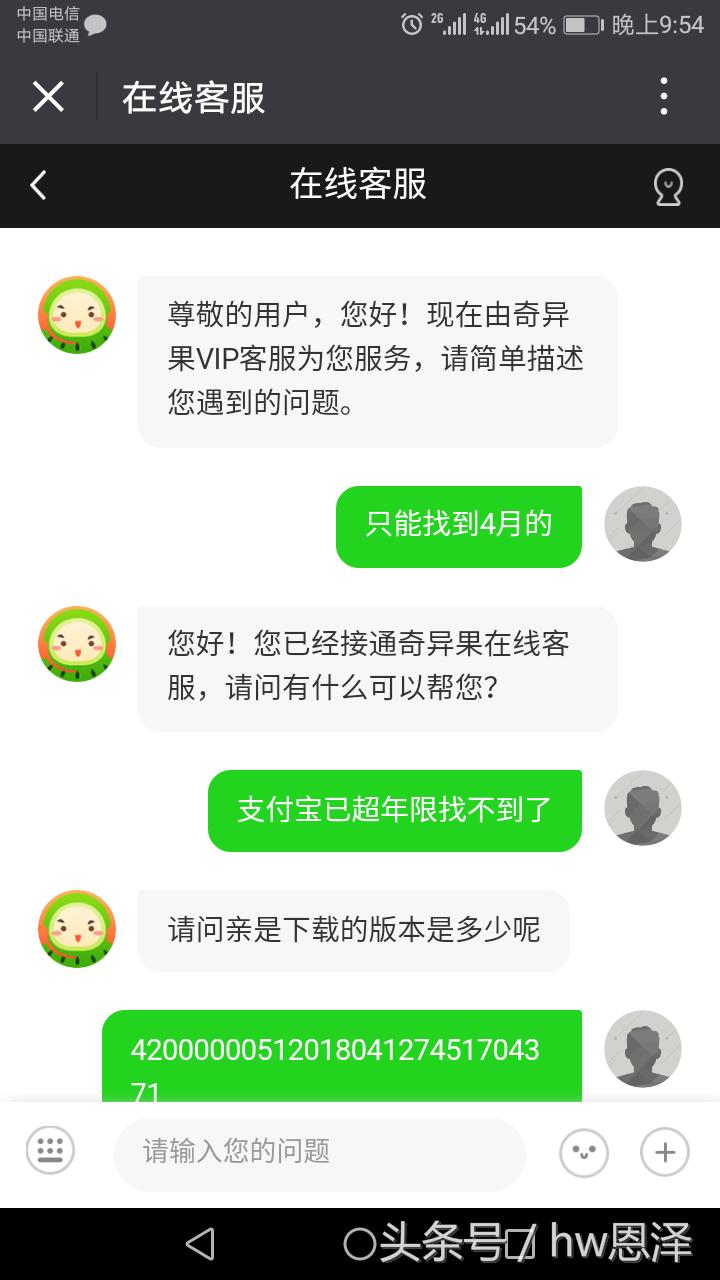Close the 在线客服 page with the X

pyautogui.click(x=48, y=97)
